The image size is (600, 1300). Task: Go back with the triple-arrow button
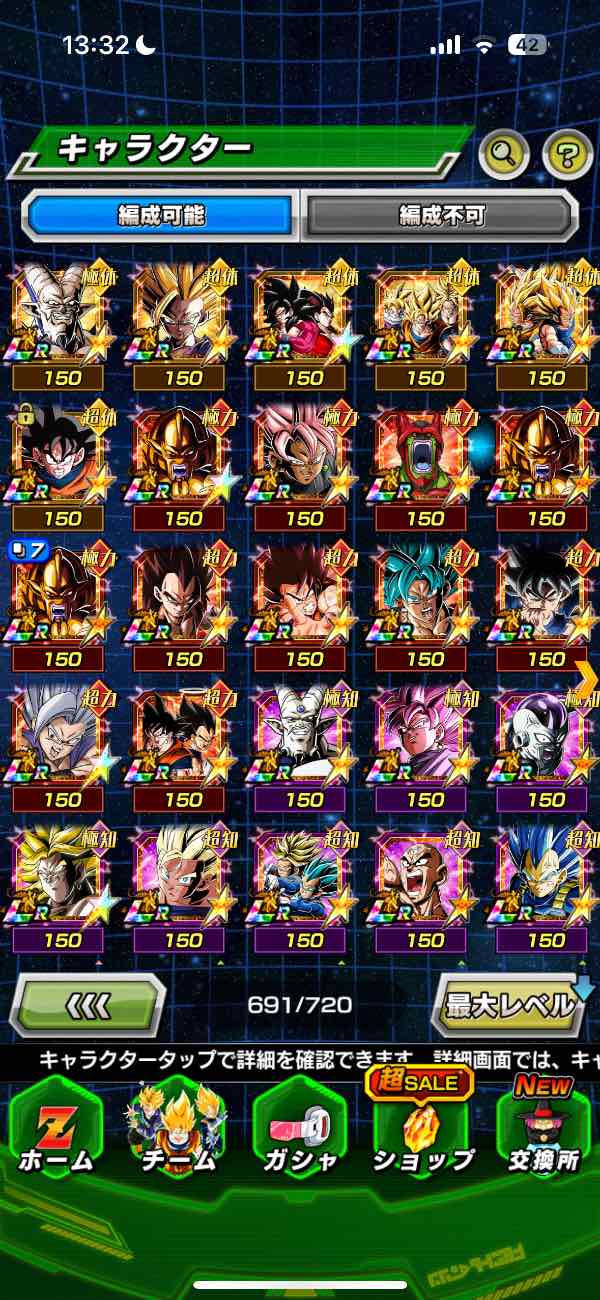click(x=87, y=1005)
